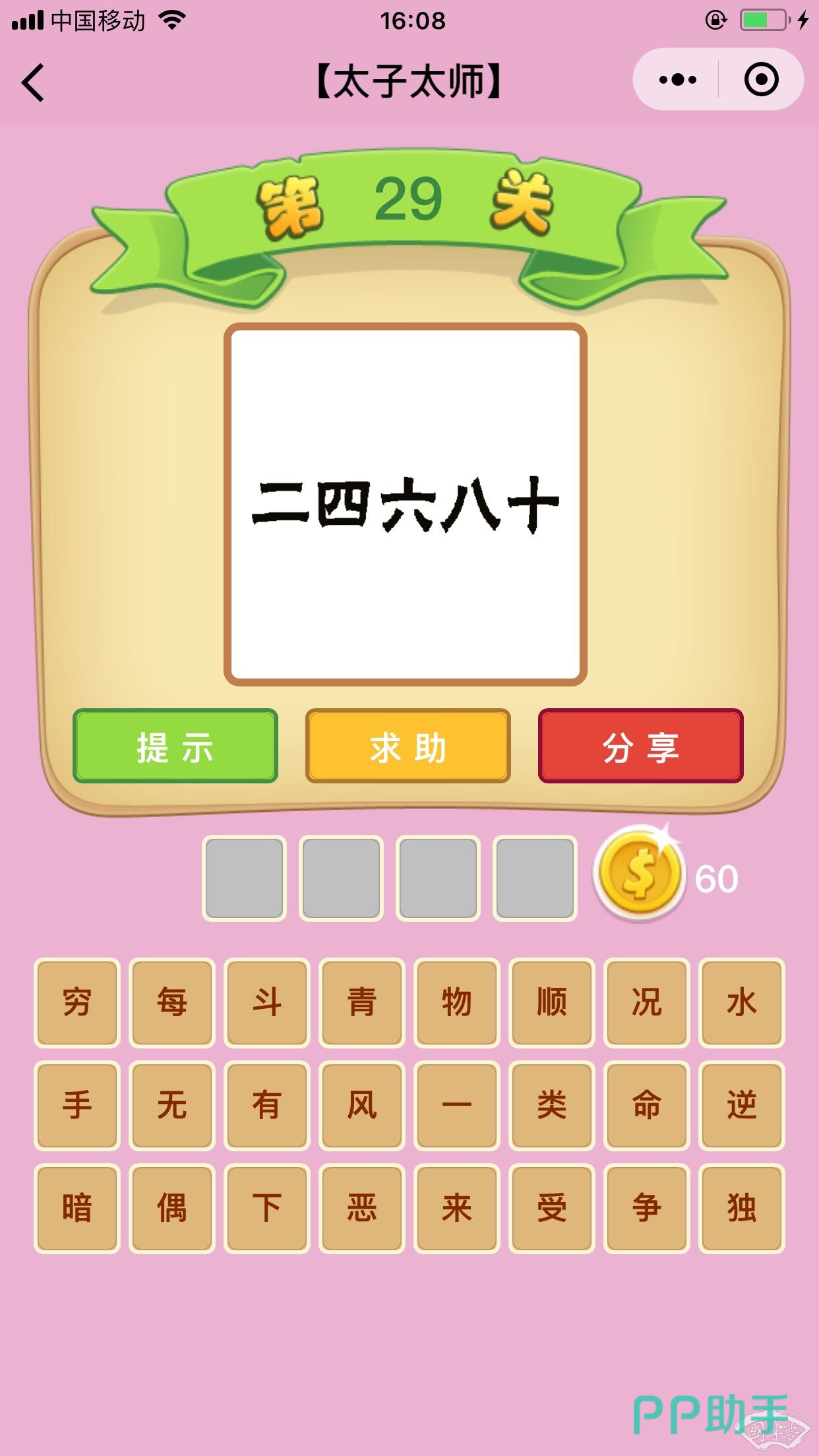Image resolution: width=819 pixels, height=1456 pixels.
Task: Select the character tile 无
Action: [172, 1105]
